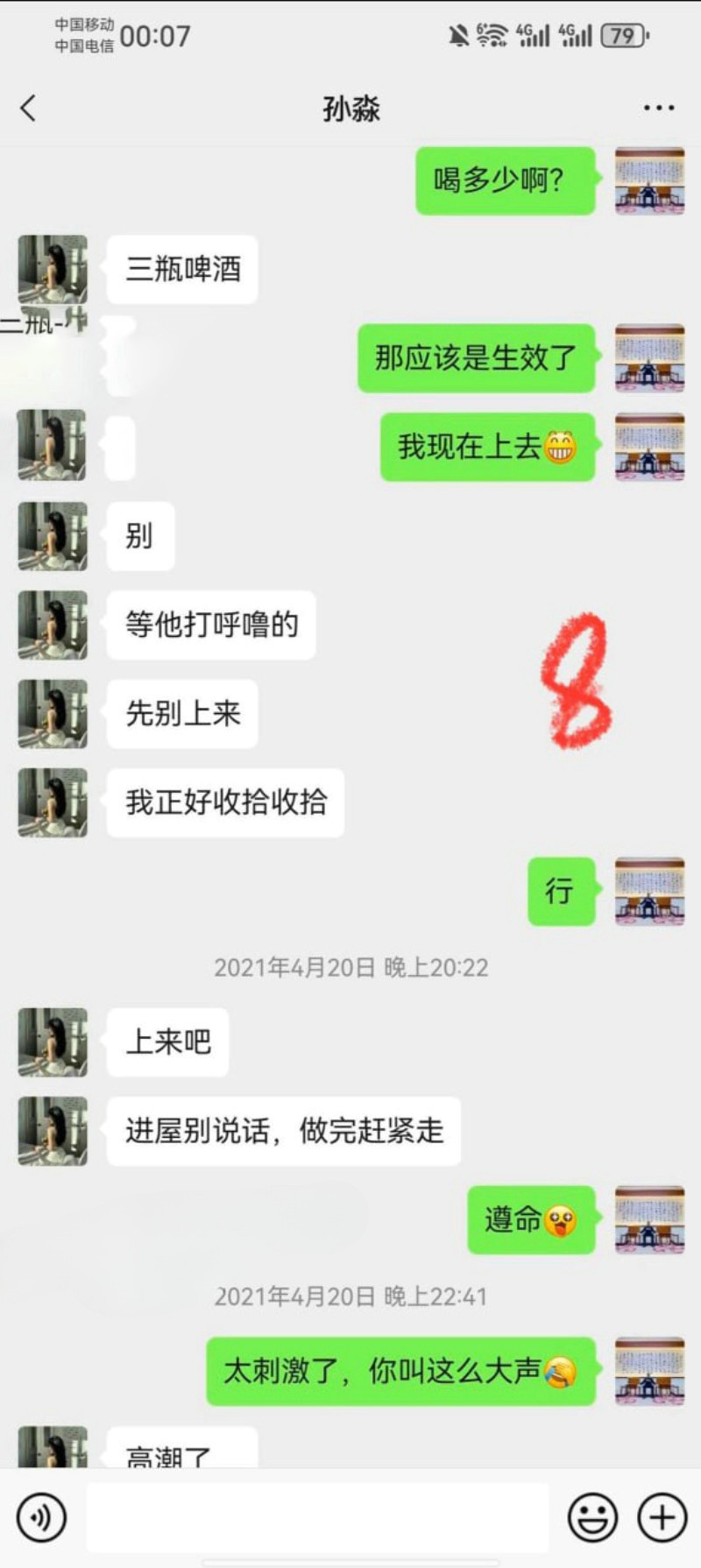Viewport: 701px width, 1568px height.
Task: Go back from the 孙淼 chat
Action: tap(28, 109)
